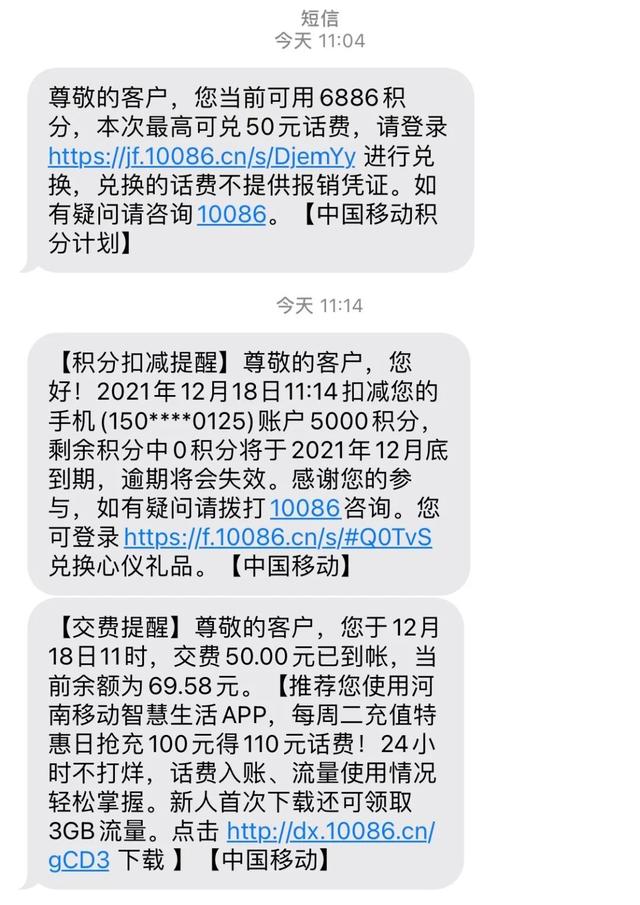This screenshot has width=640, height=905.
Task: Tap the 10086 number in the points-plan message
Action: point(232,214)
